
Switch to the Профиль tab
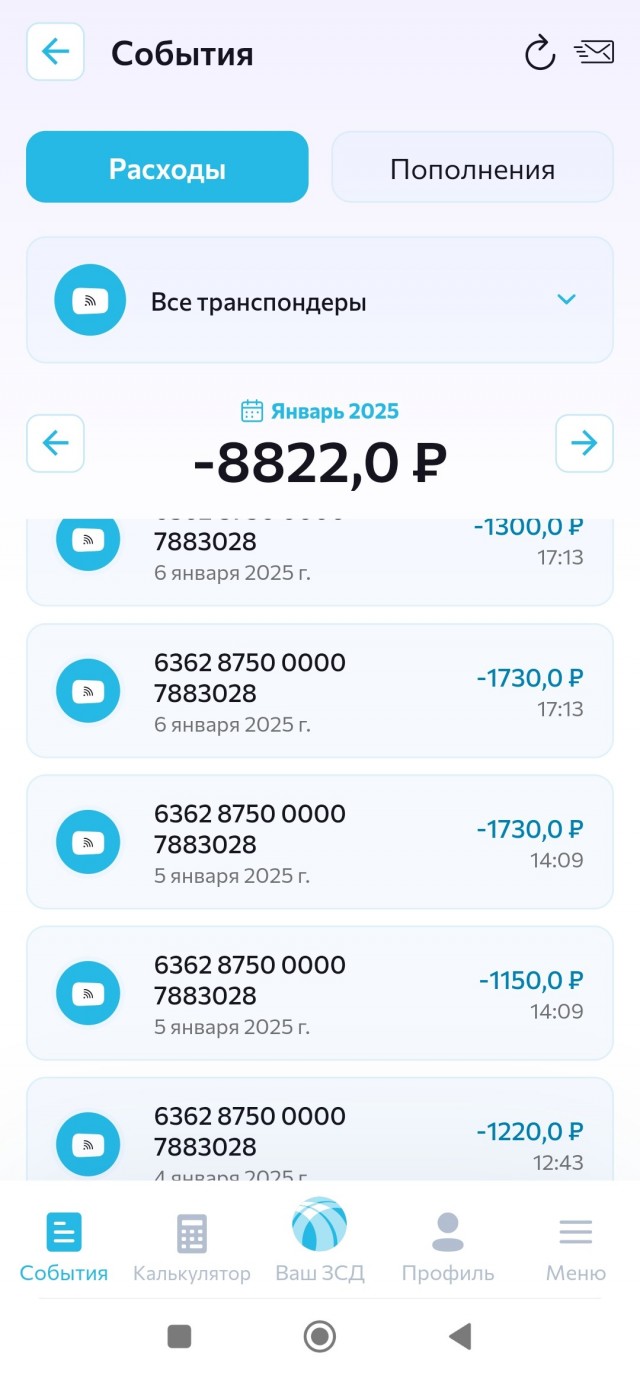[447, 1247]
